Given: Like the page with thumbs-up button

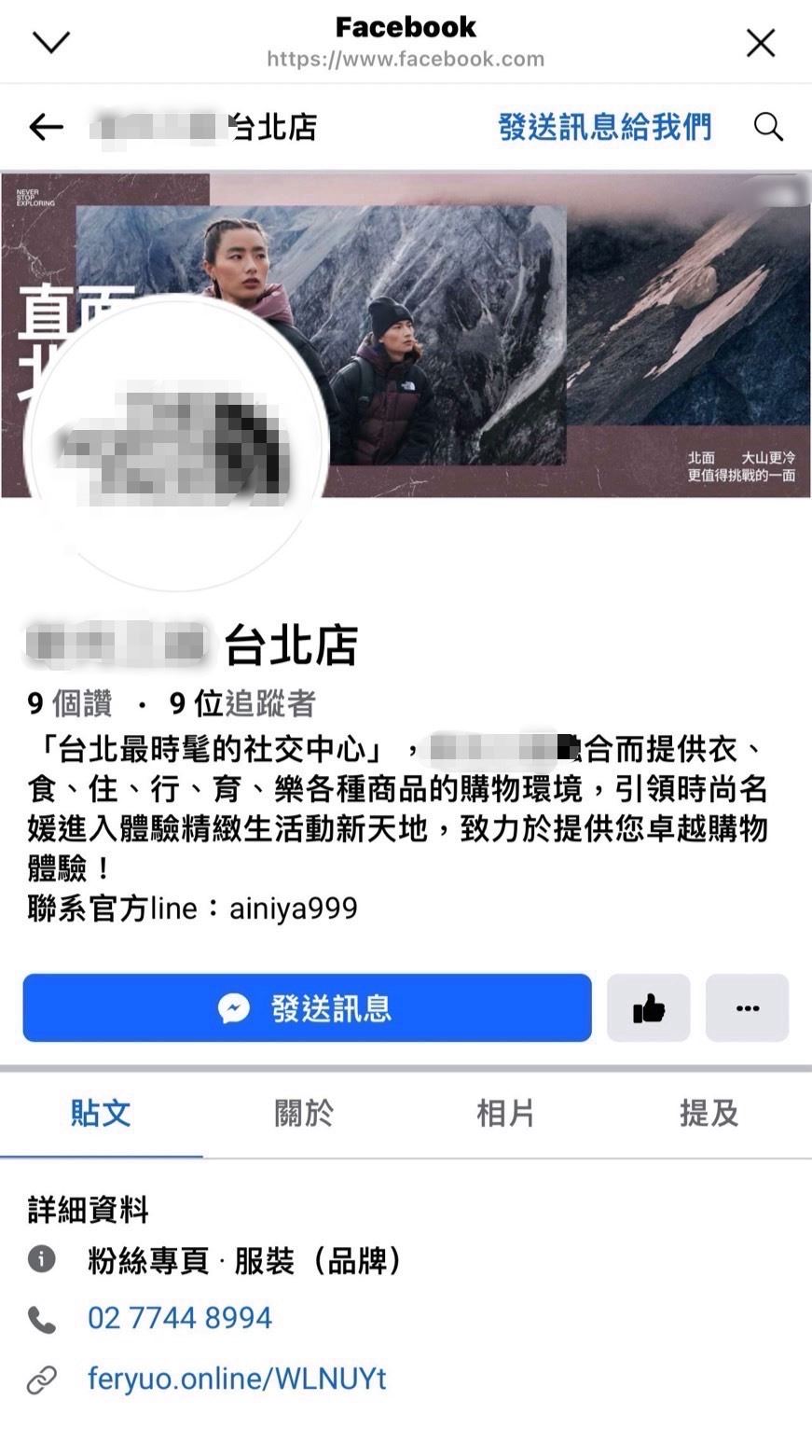Looking at the screenshot, I should (x=648, y=1007).
